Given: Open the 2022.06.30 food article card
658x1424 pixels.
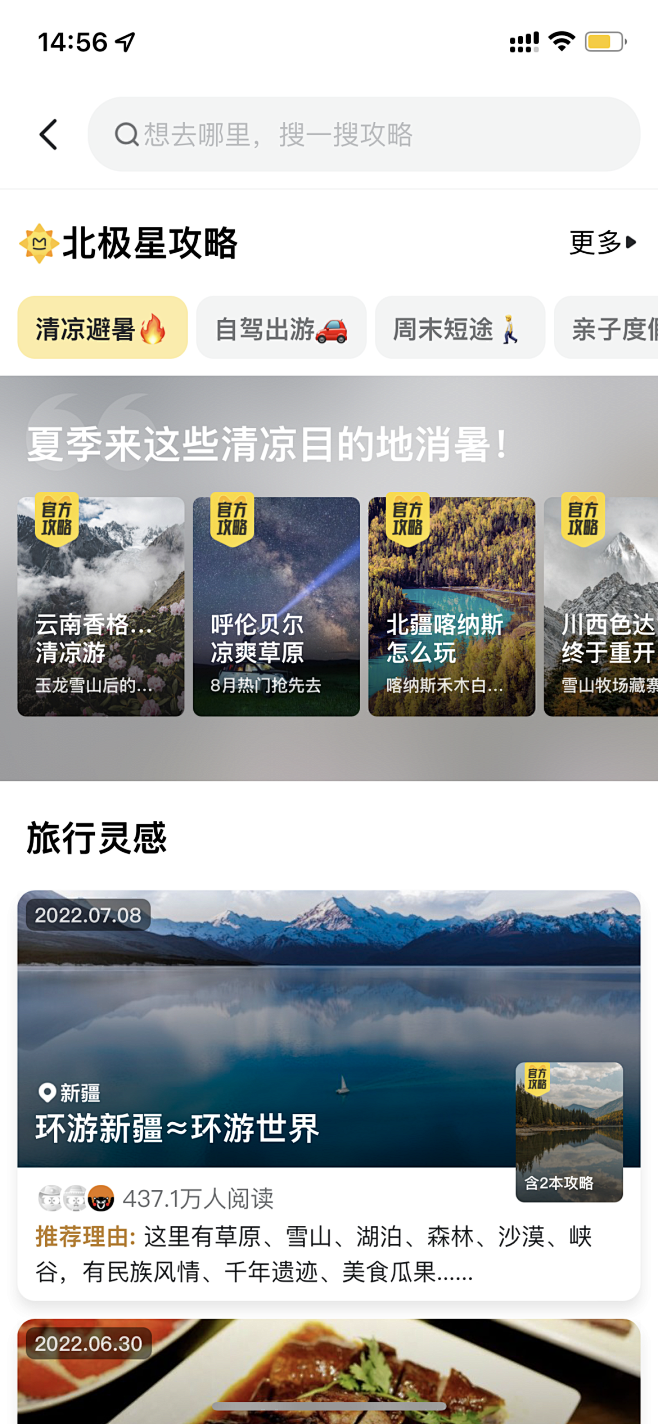Looking at the screenshot, I should [x=328, y=1375].
